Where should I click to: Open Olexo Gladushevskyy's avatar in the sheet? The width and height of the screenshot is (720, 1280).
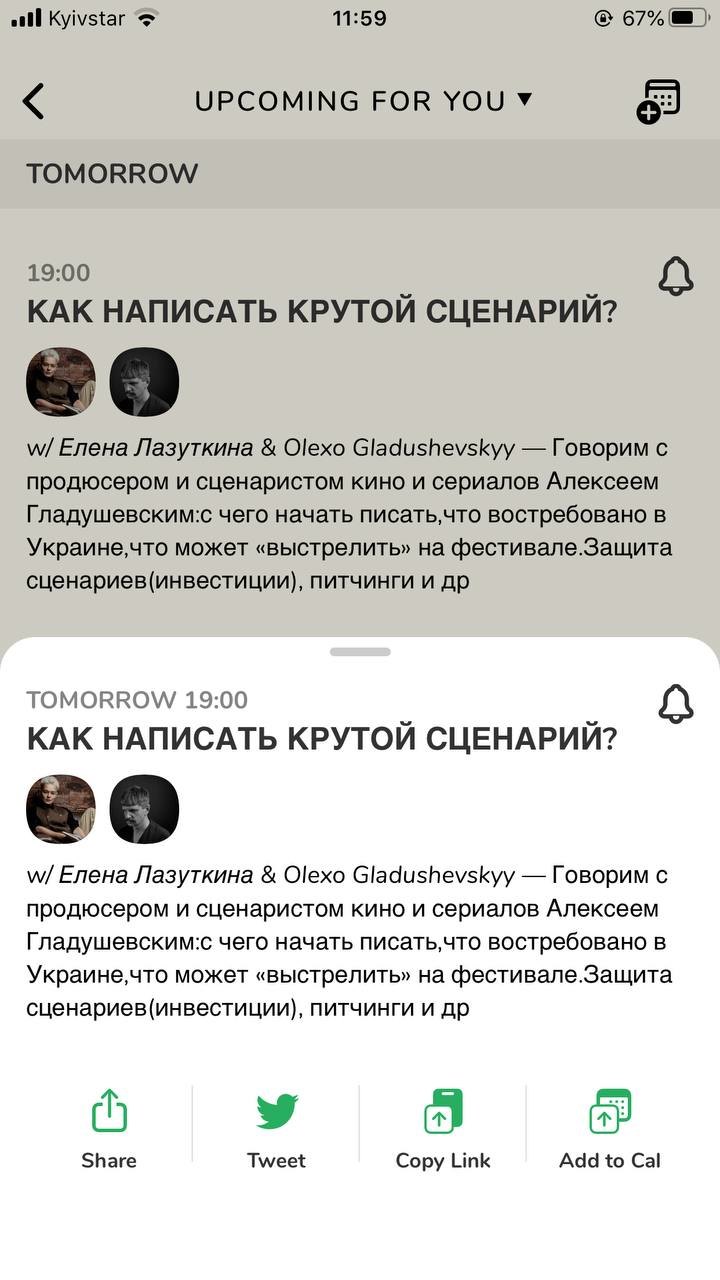pos(144,809)
